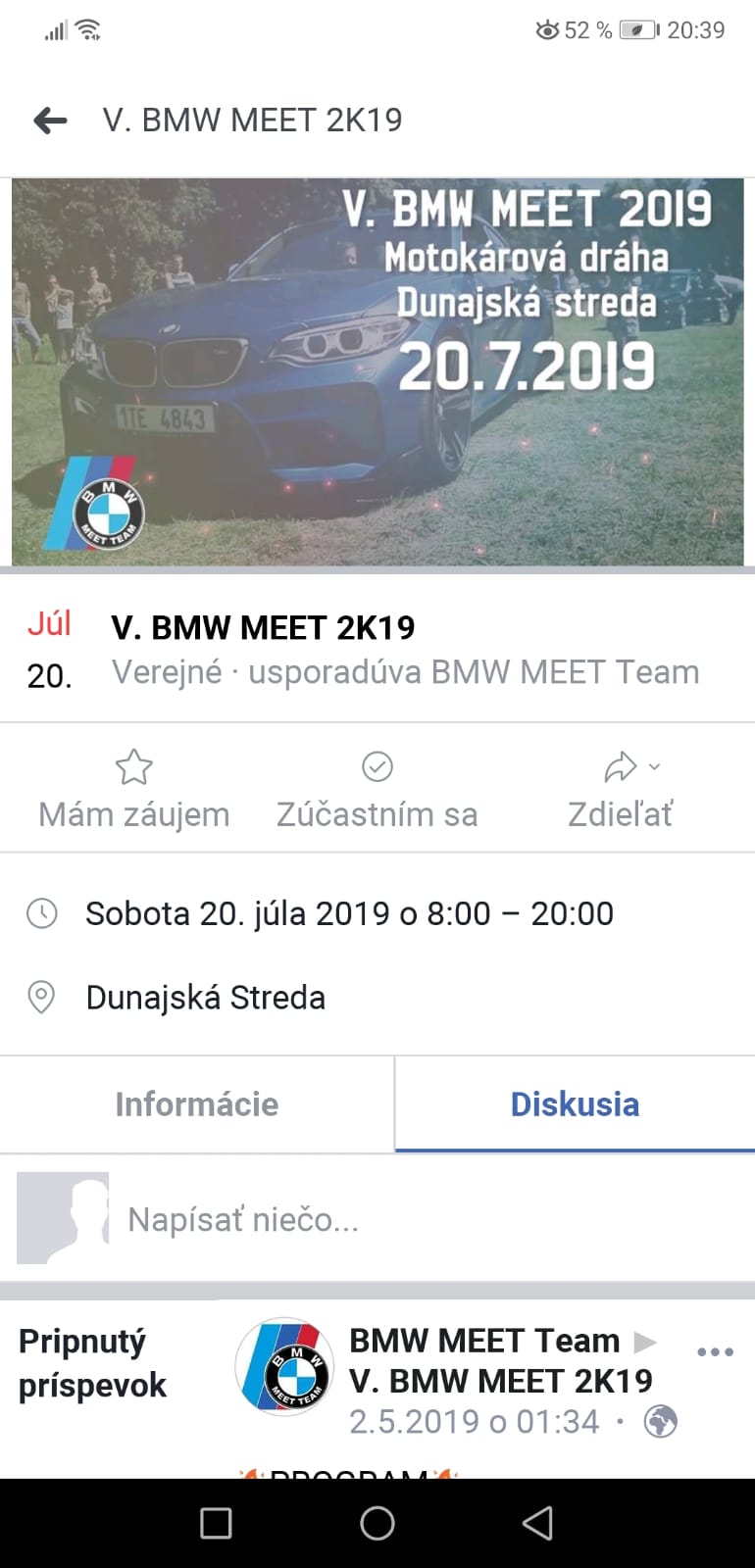Confirm attendance with Zúčastním sa

click(x=377, y=790)
